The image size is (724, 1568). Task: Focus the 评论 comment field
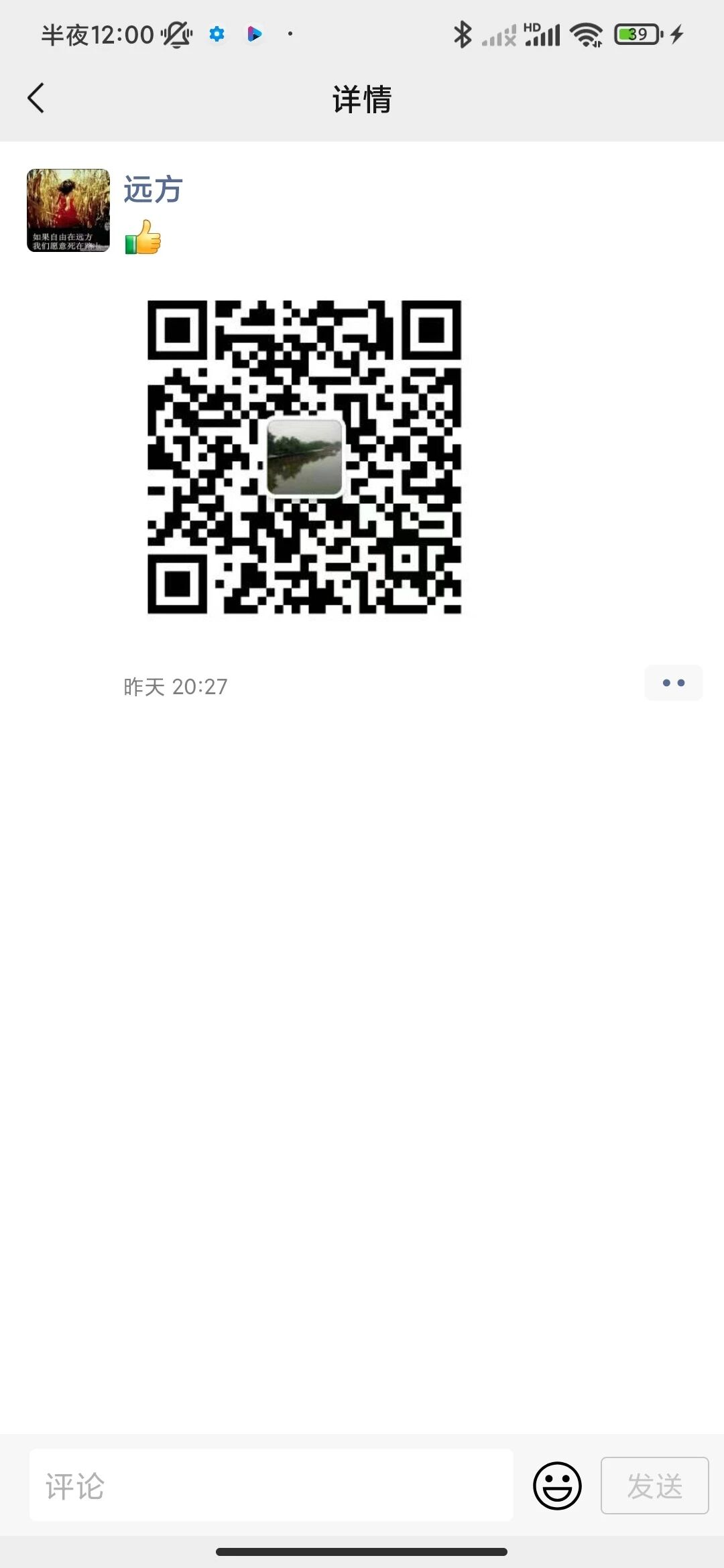click(x=271, y=1485)
